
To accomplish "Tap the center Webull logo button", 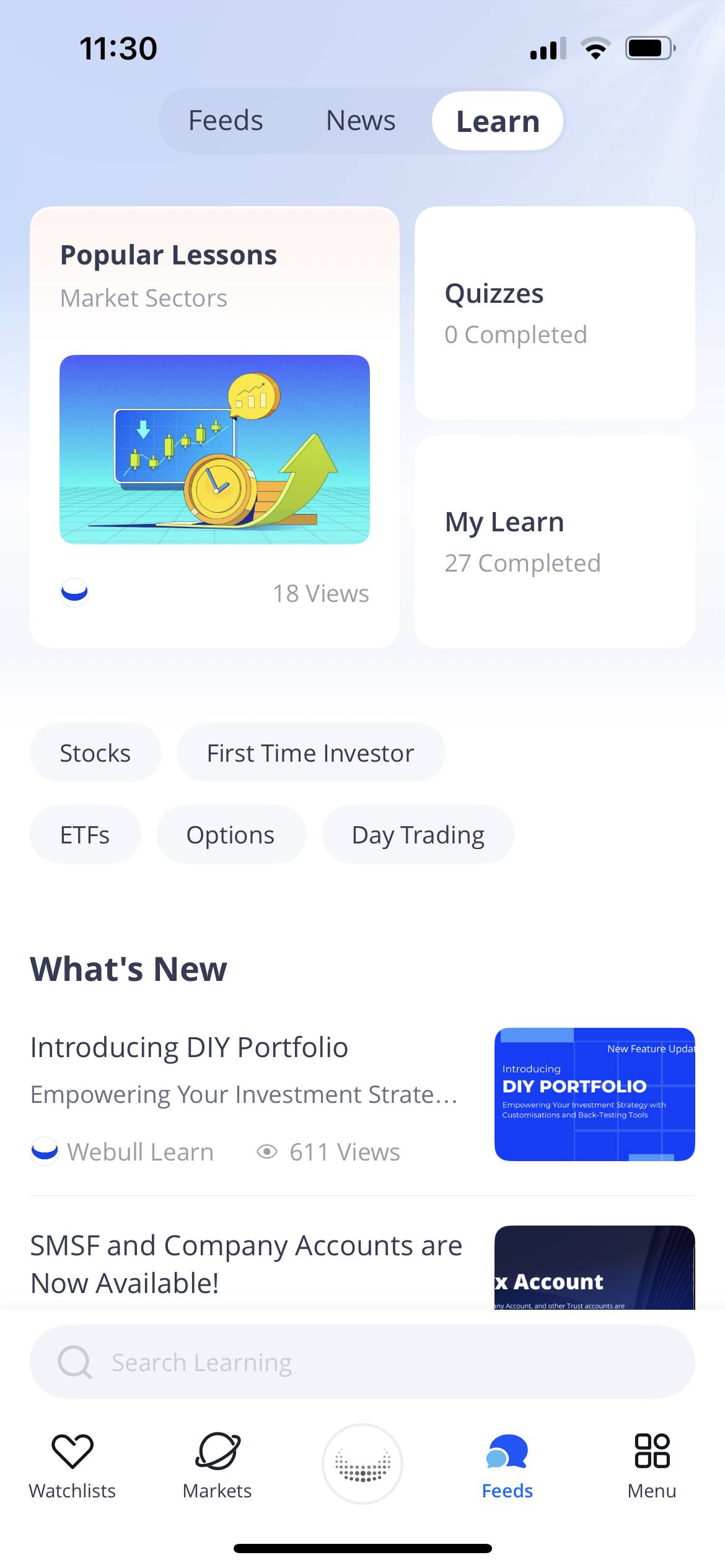I will (362, 1464).
